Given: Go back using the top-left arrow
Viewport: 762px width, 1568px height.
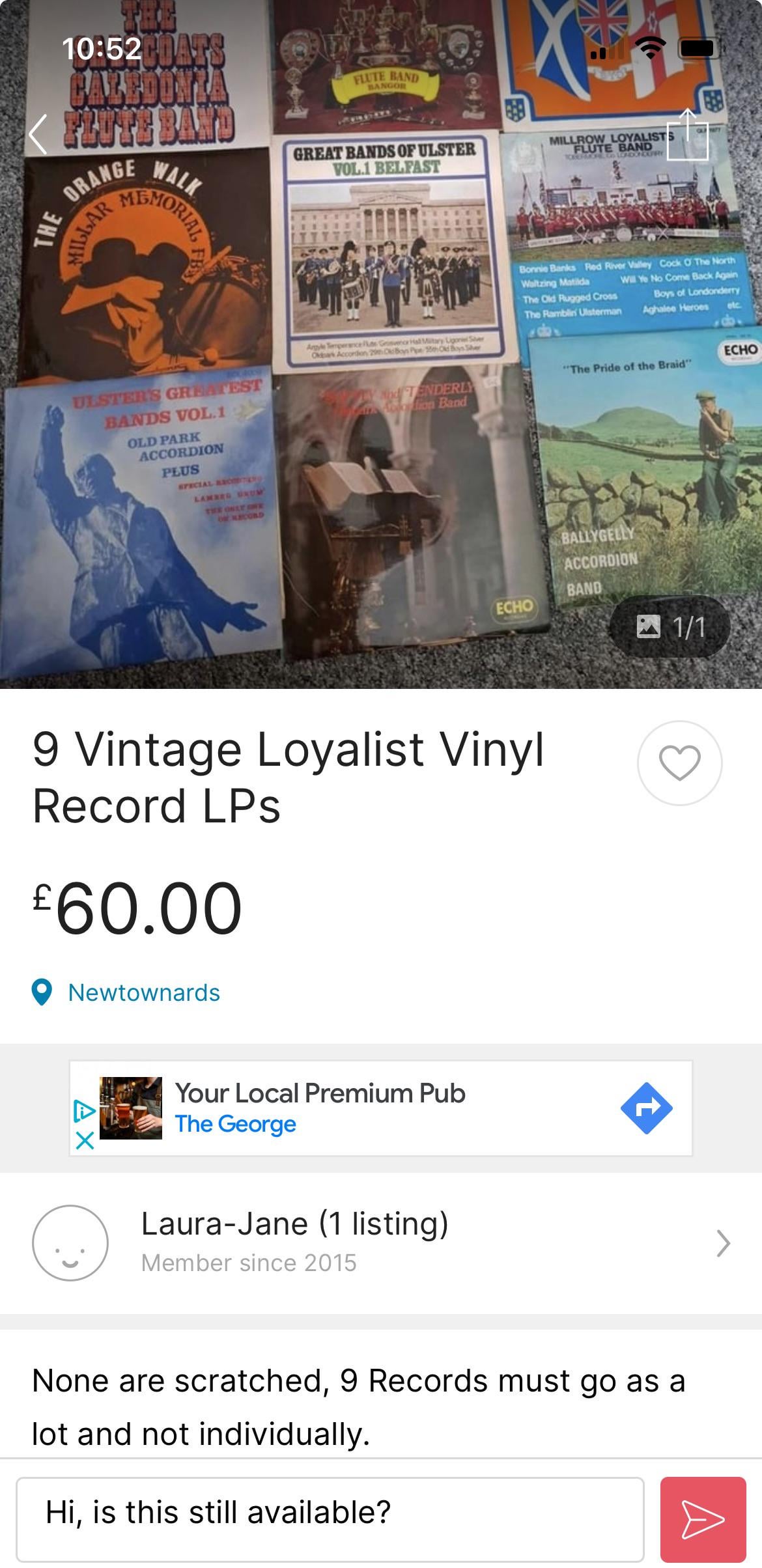Looking at the screenshot, I should pos(38,135).
